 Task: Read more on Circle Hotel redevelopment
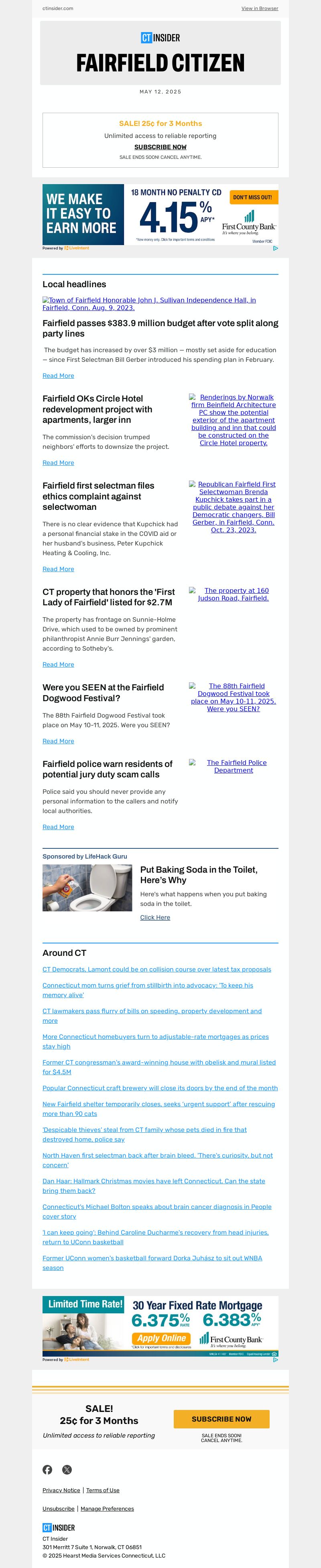pyautogui.click(x=58, y=462)
